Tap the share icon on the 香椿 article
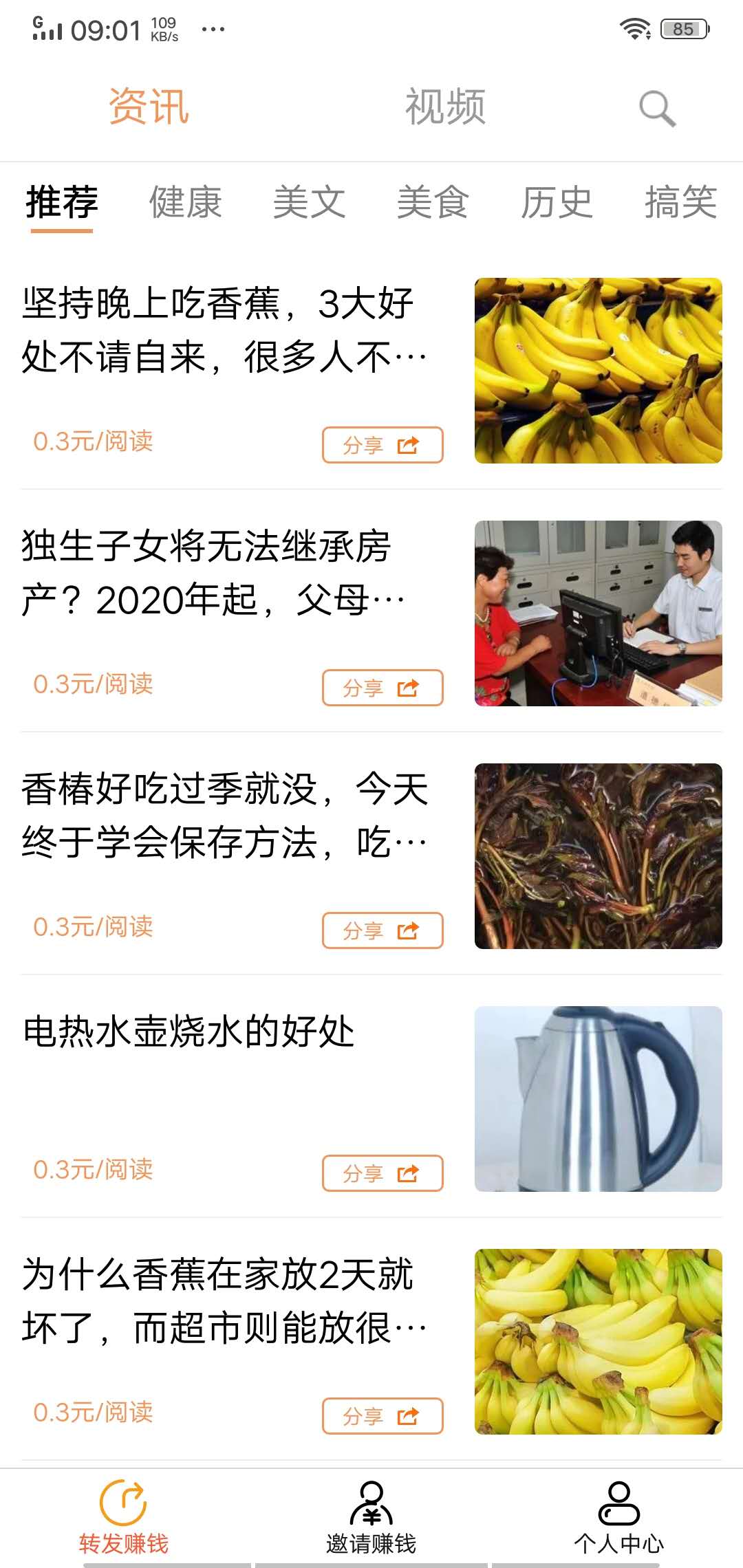 tap(408, 930)
